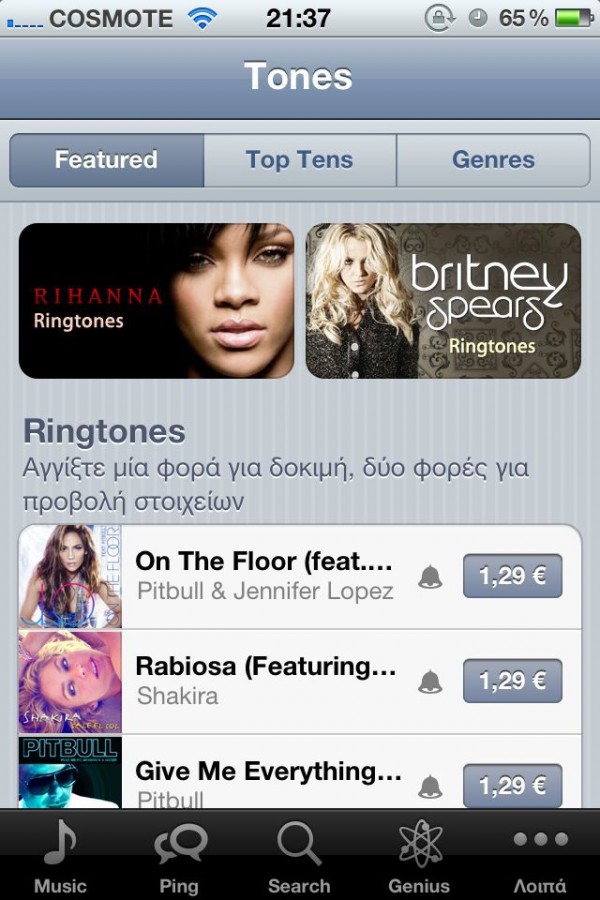Viewport: 600px width, 900px height.
Task: Preview Rabiosa by Shakira
Action: [x=265, y=680]
